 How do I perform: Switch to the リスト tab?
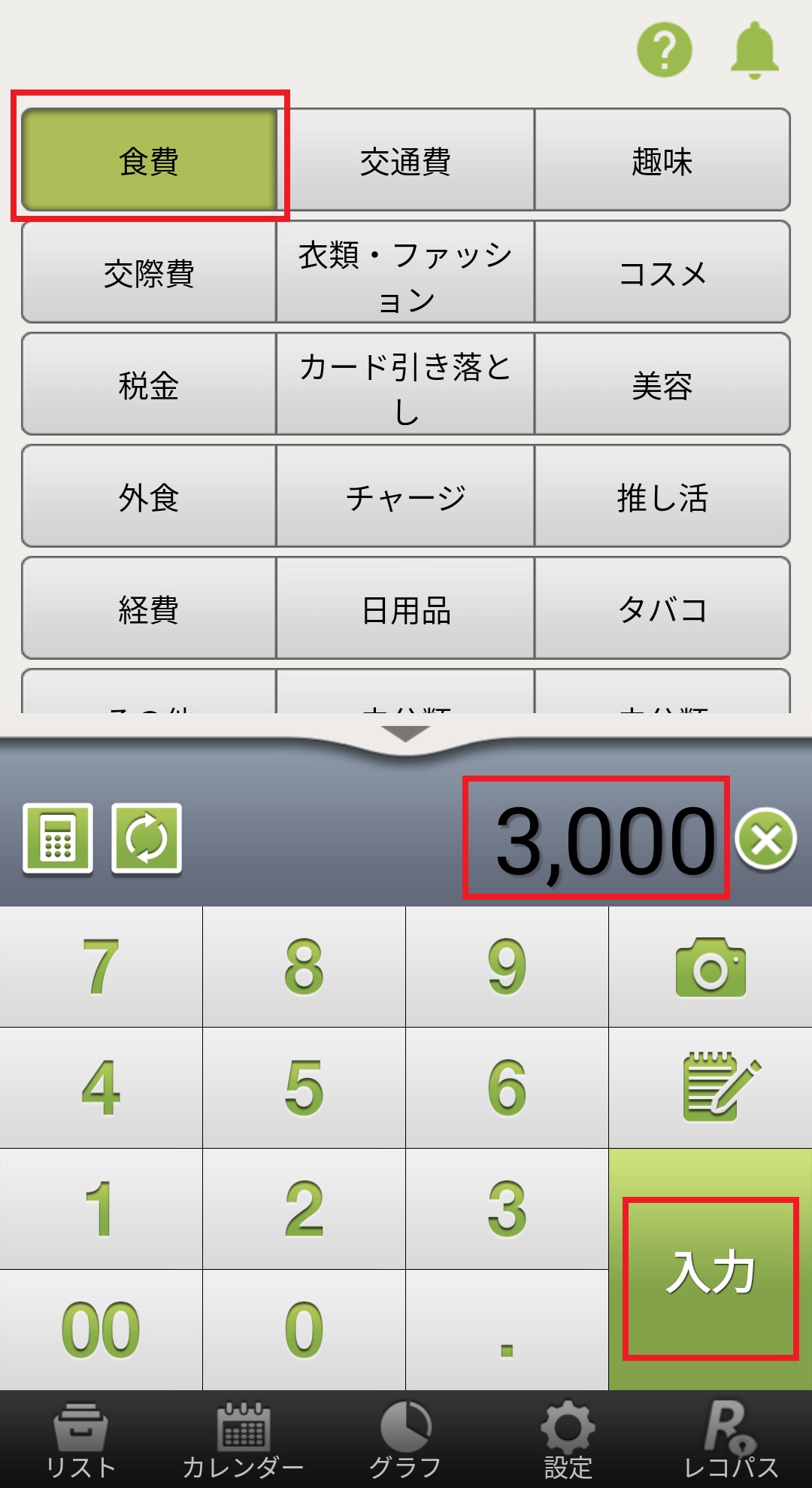coord(80,1440)
